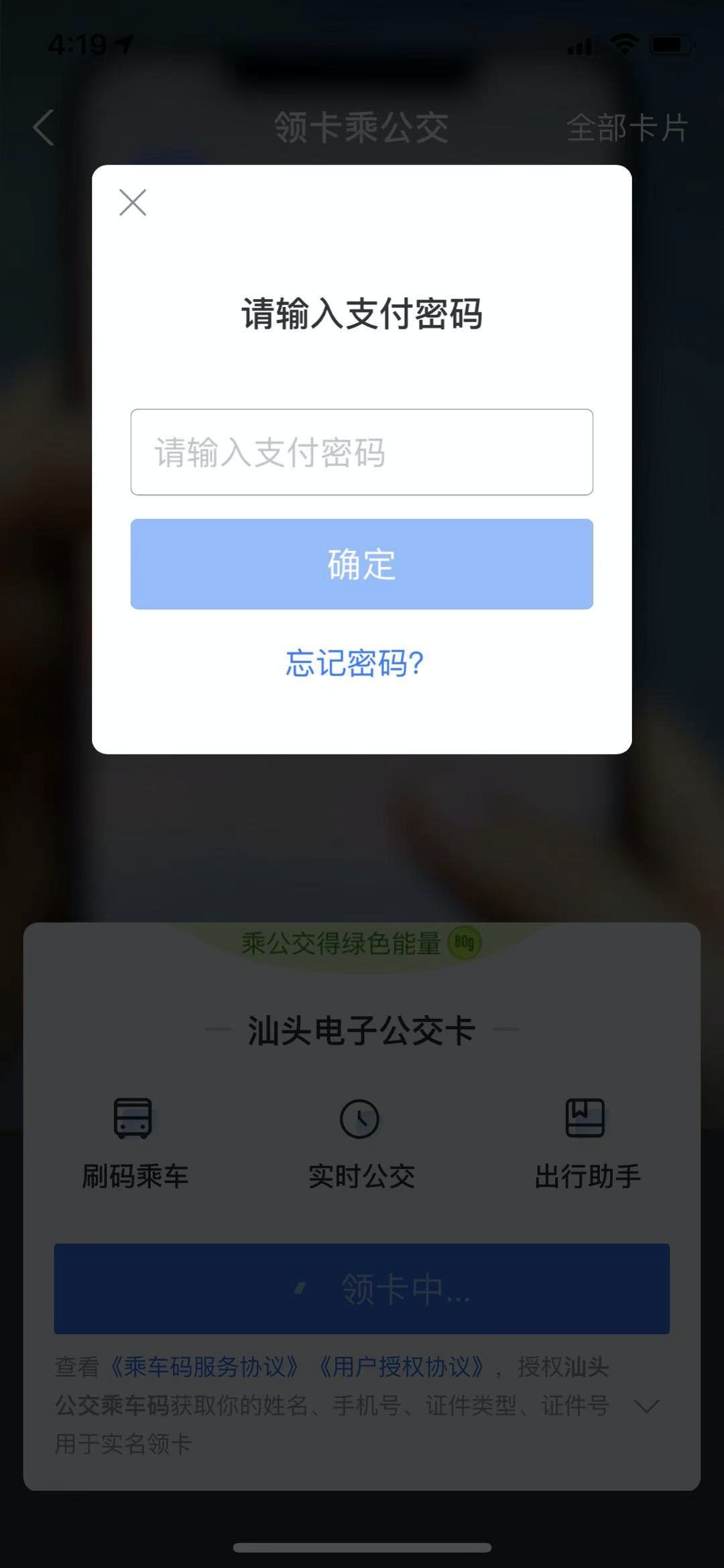Viewport: 724px width, 1568px height.
Task: Tap the 领卡中... button
Action: click(x=361, y=1288)
